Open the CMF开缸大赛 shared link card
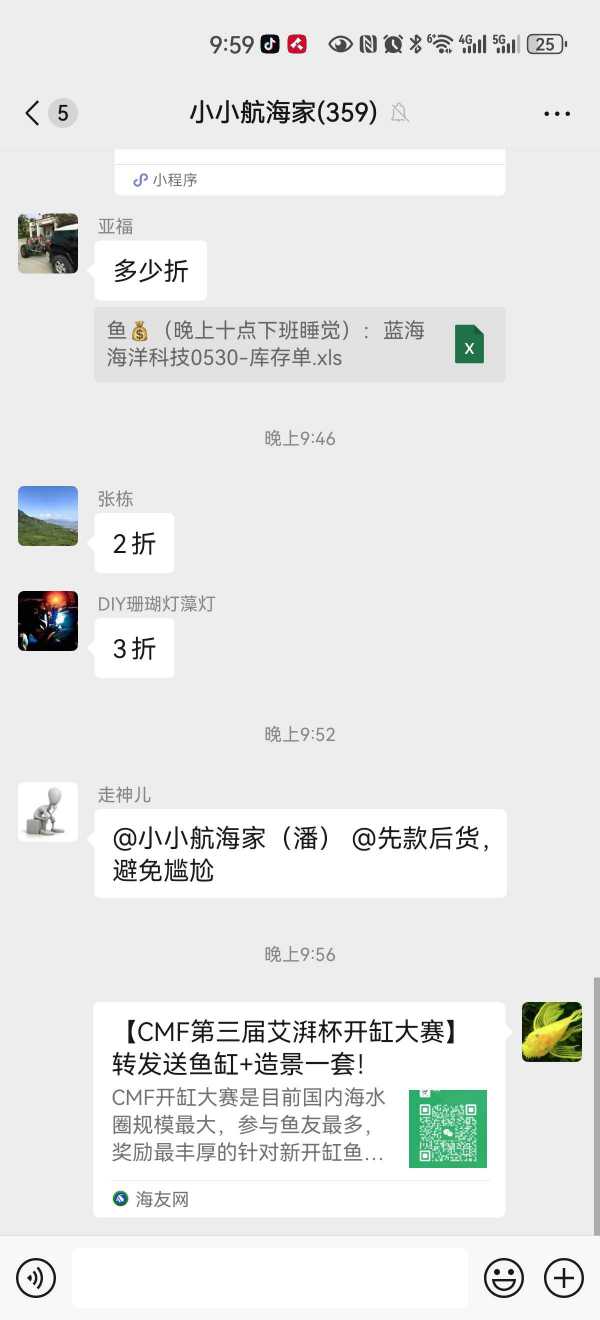This screenshot has width=600, height=1320. 299,1108
